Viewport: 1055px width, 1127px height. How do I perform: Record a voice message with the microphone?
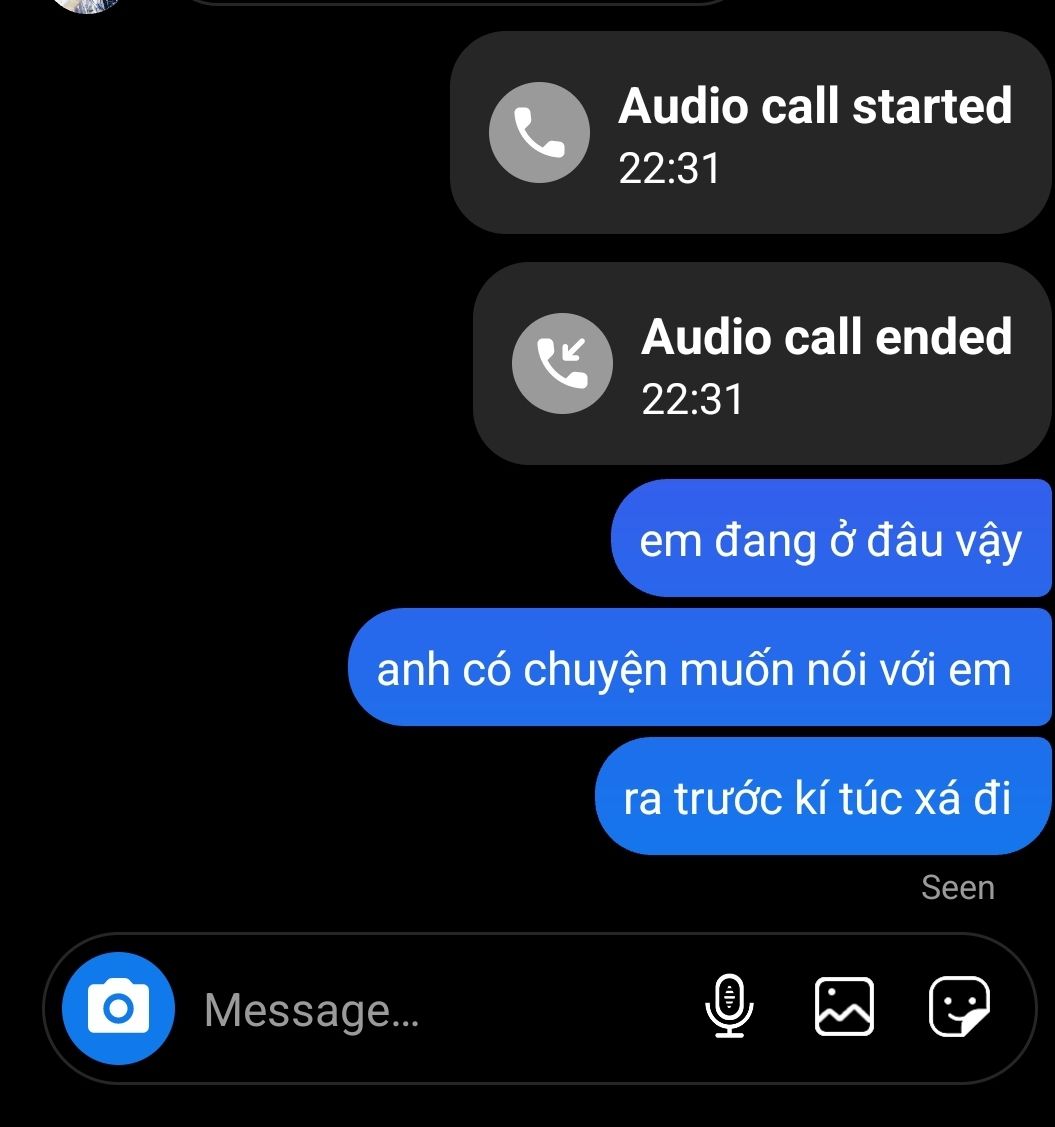point(730,1006)
